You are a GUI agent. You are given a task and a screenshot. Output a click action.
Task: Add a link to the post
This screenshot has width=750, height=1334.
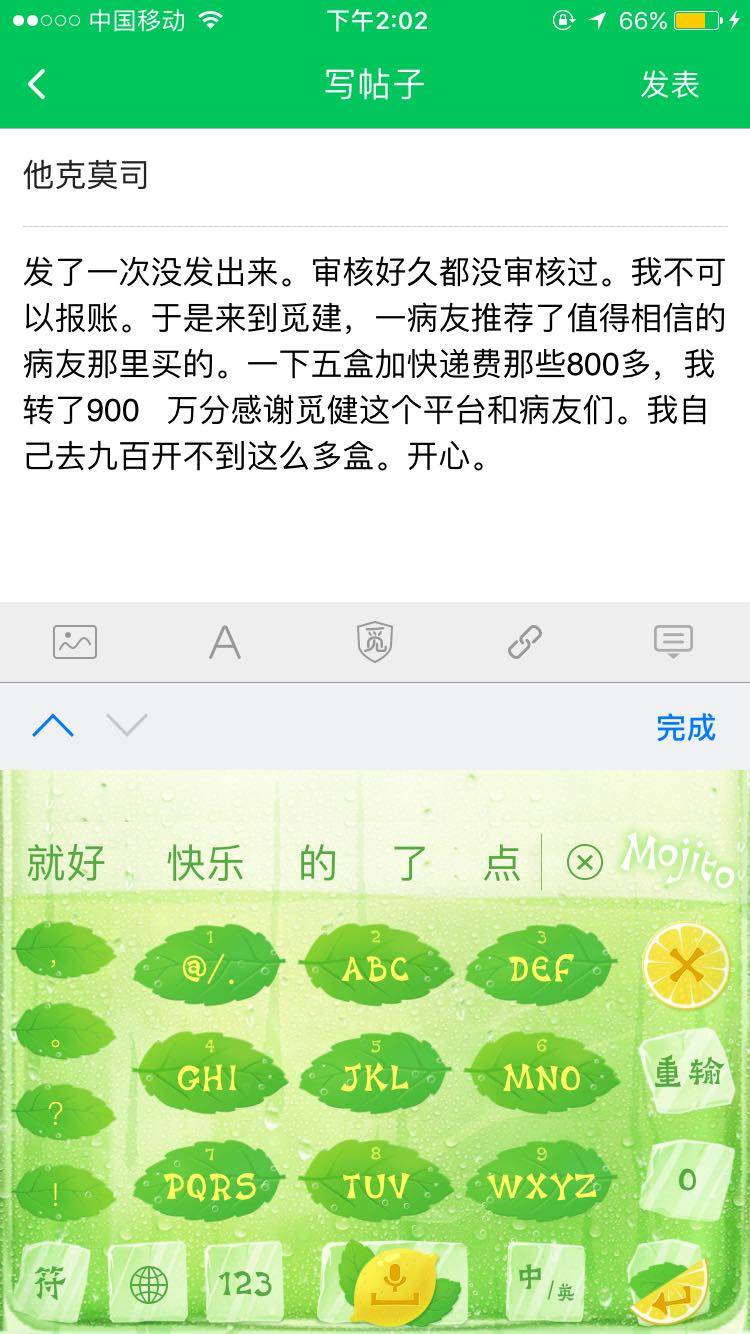[525, 642]
